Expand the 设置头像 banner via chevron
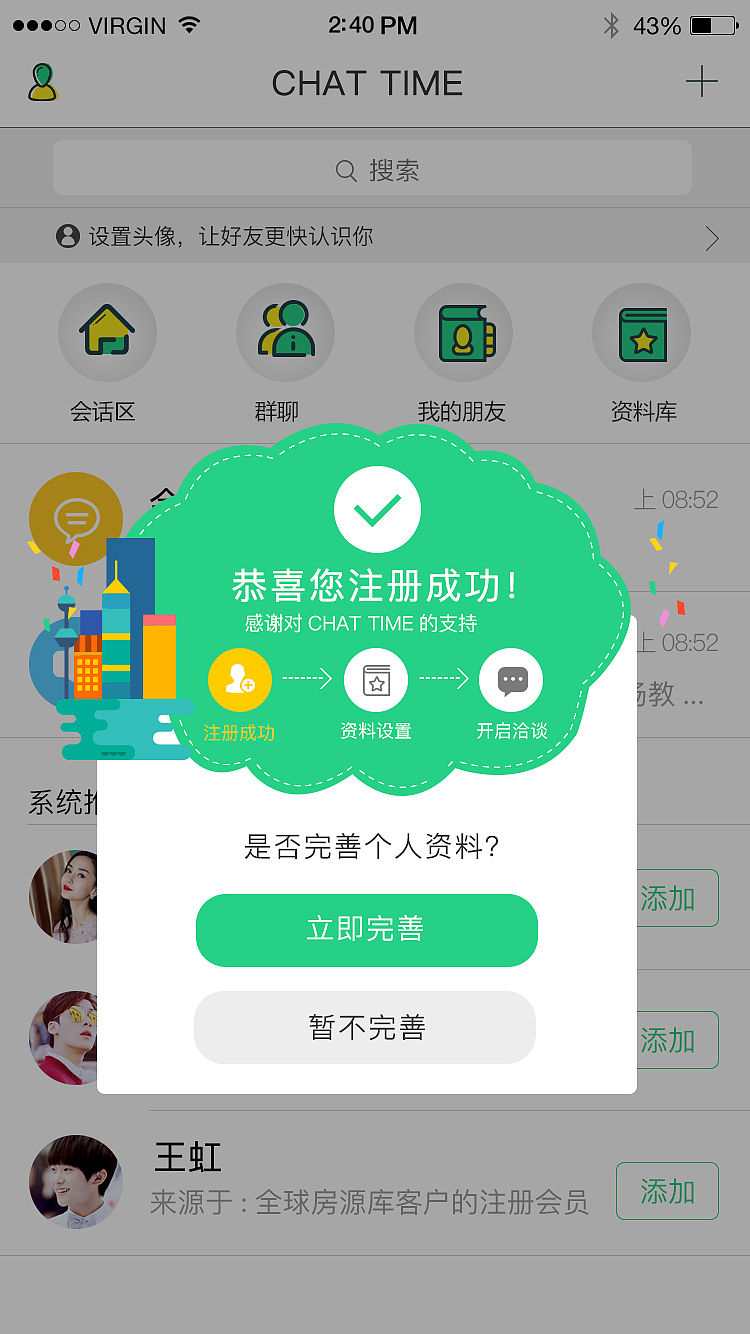 [x=711, y=238]
